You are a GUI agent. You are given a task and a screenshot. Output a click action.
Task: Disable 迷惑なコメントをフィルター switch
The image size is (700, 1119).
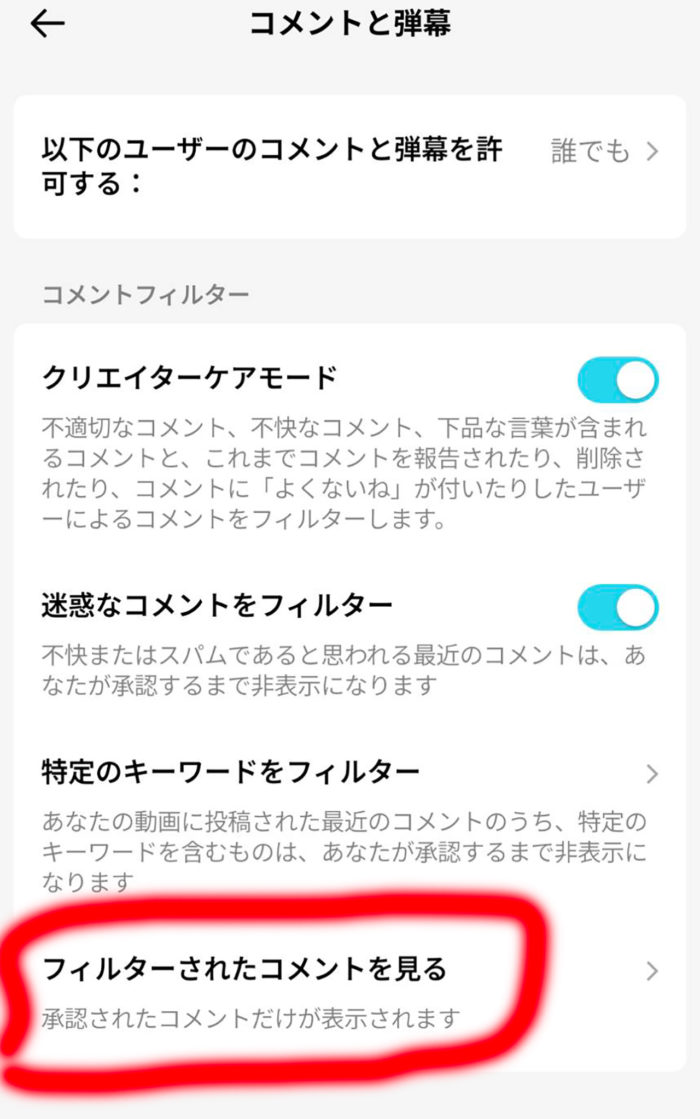[x=617, y=607]
